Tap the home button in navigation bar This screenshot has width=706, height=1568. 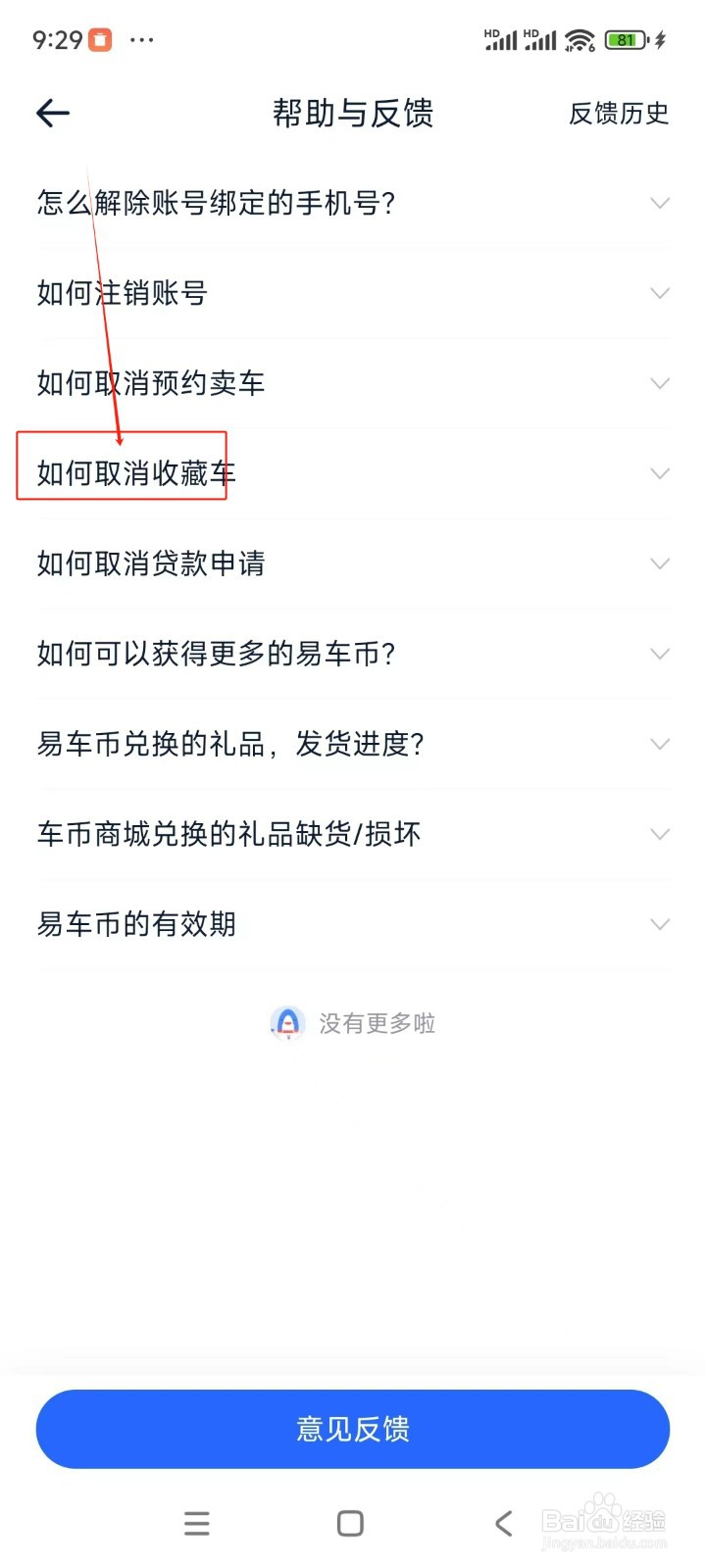pos(350,1523)
